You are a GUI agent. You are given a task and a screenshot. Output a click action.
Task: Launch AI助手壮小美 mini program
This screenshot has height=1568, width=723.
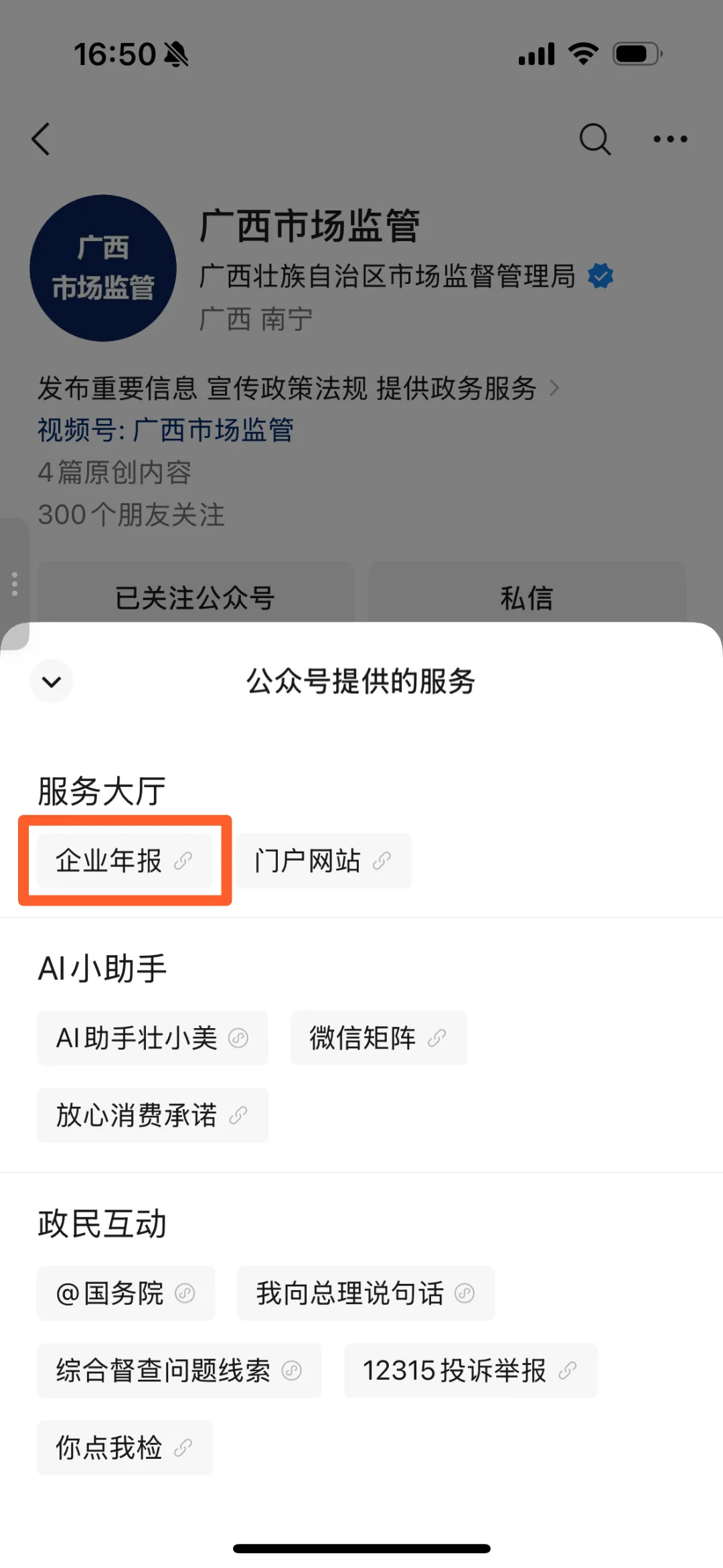click(152, 1038)
